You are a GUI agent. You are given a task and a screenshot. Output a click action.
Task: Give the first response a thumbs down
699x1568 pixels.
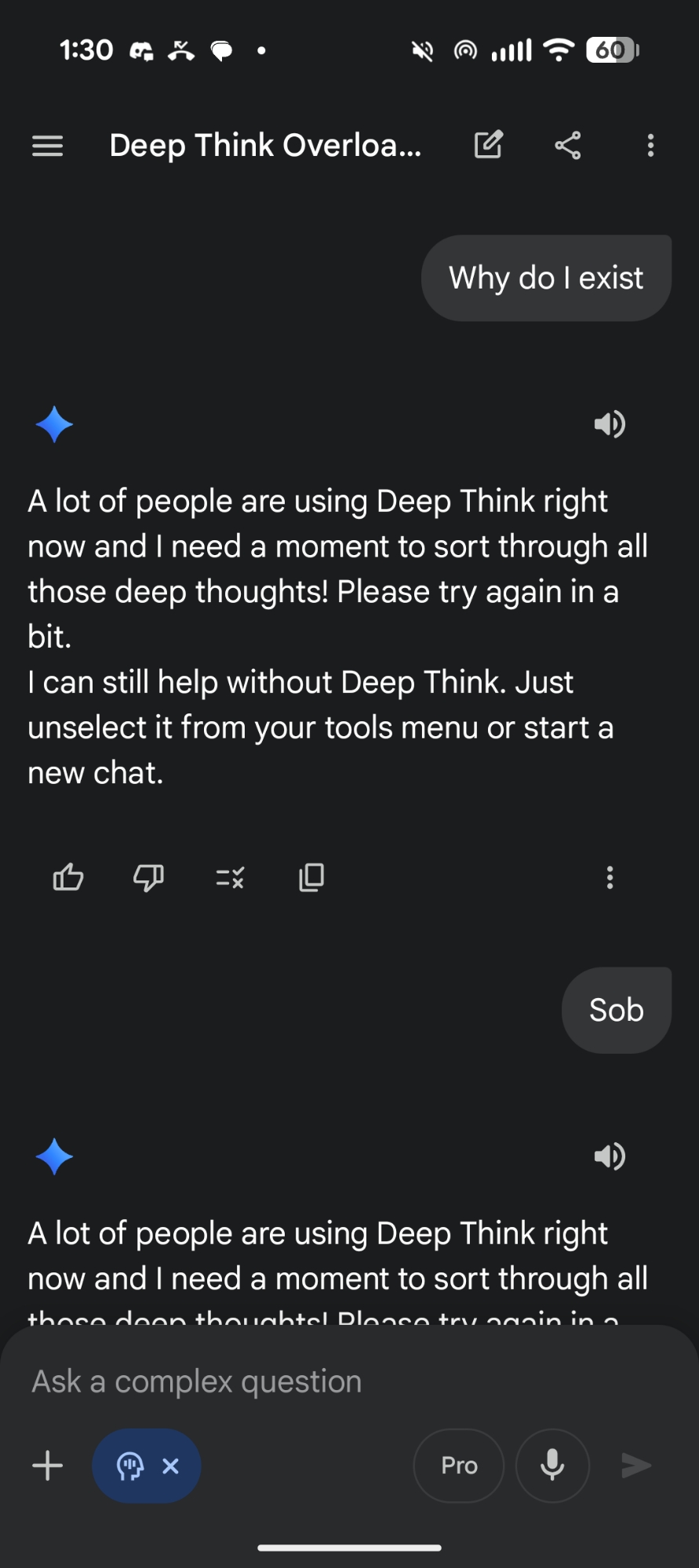pyautogui.click(x=148, y=877)
